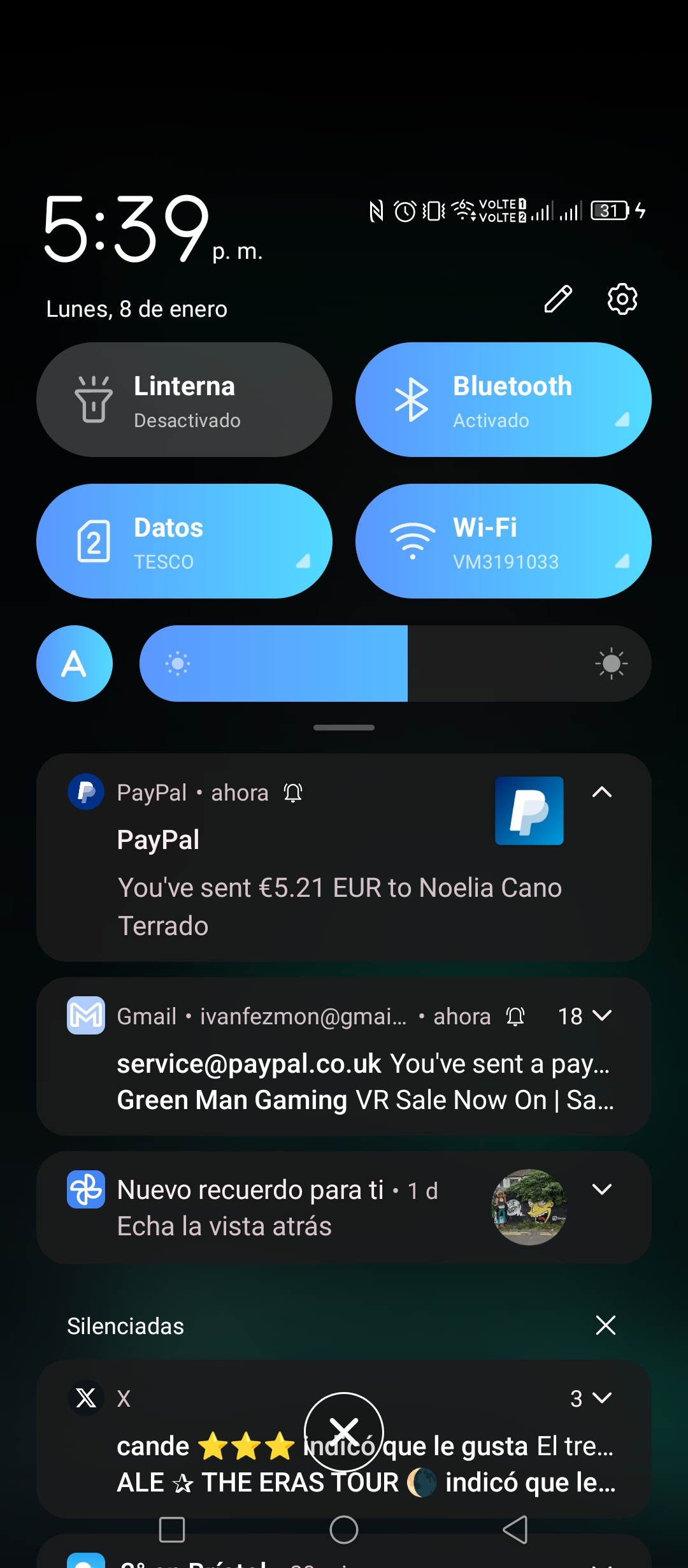This screenshot has height=1568, width=688.
Task: Open the PayPal payment notification
Action: click(x=344, y=858)
